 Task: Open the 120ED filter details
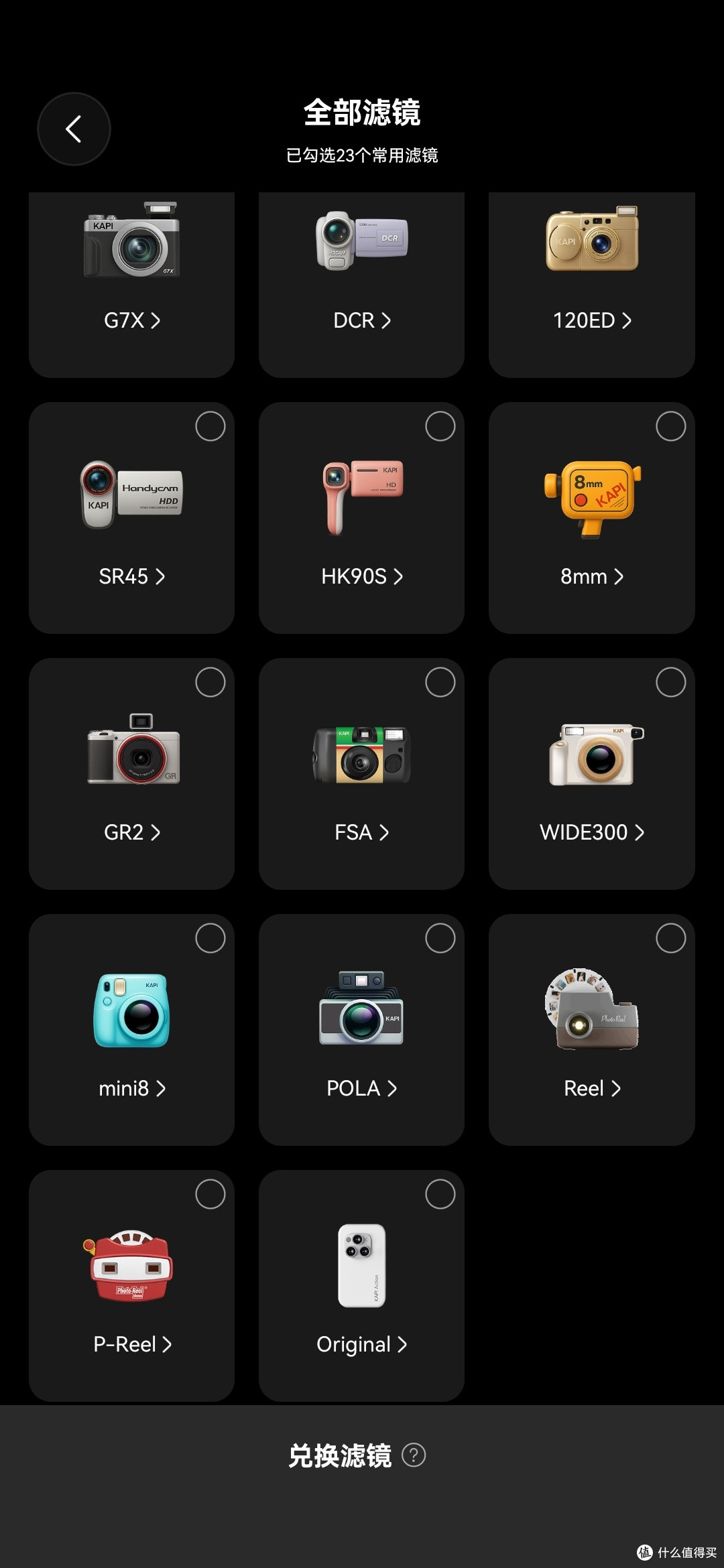[592, 320]
